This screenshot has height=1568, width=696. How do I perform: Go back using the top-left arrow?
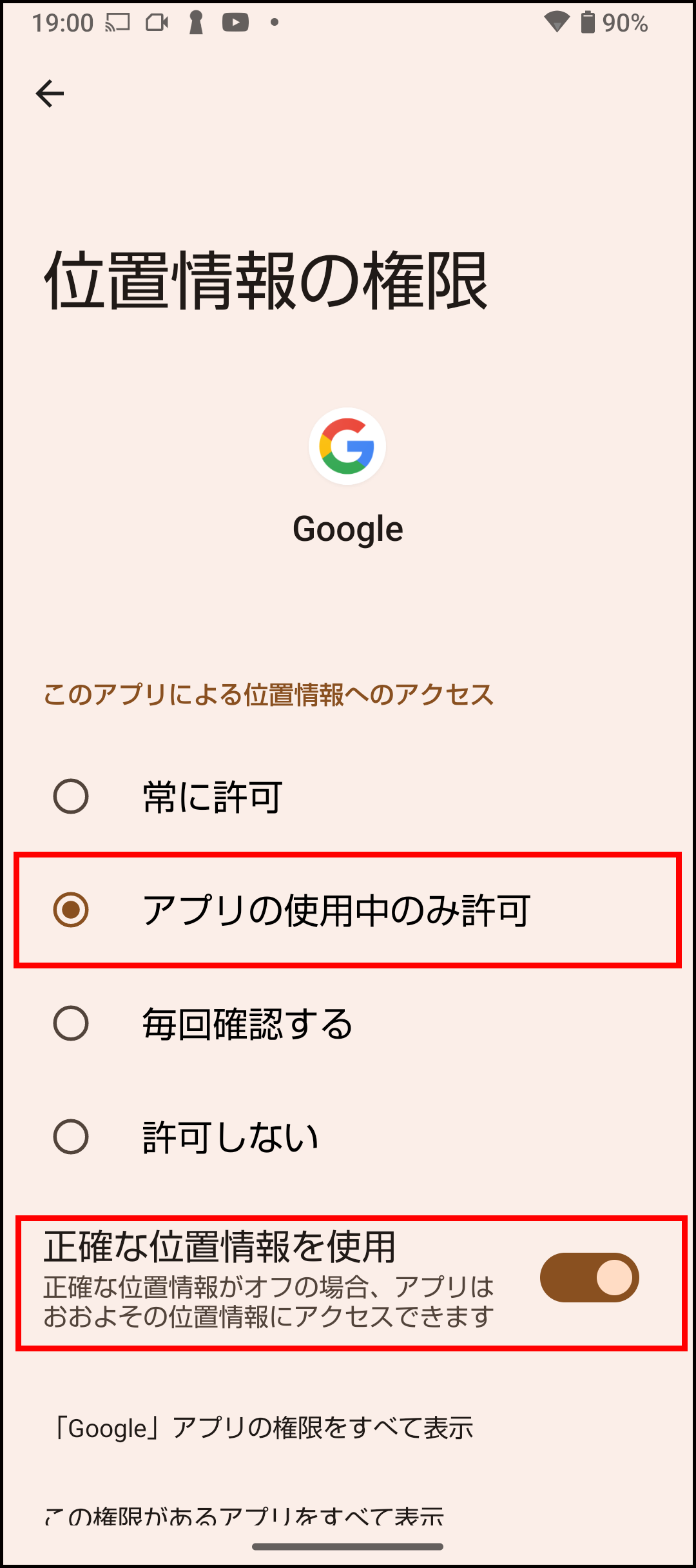[x=50, y=94]
